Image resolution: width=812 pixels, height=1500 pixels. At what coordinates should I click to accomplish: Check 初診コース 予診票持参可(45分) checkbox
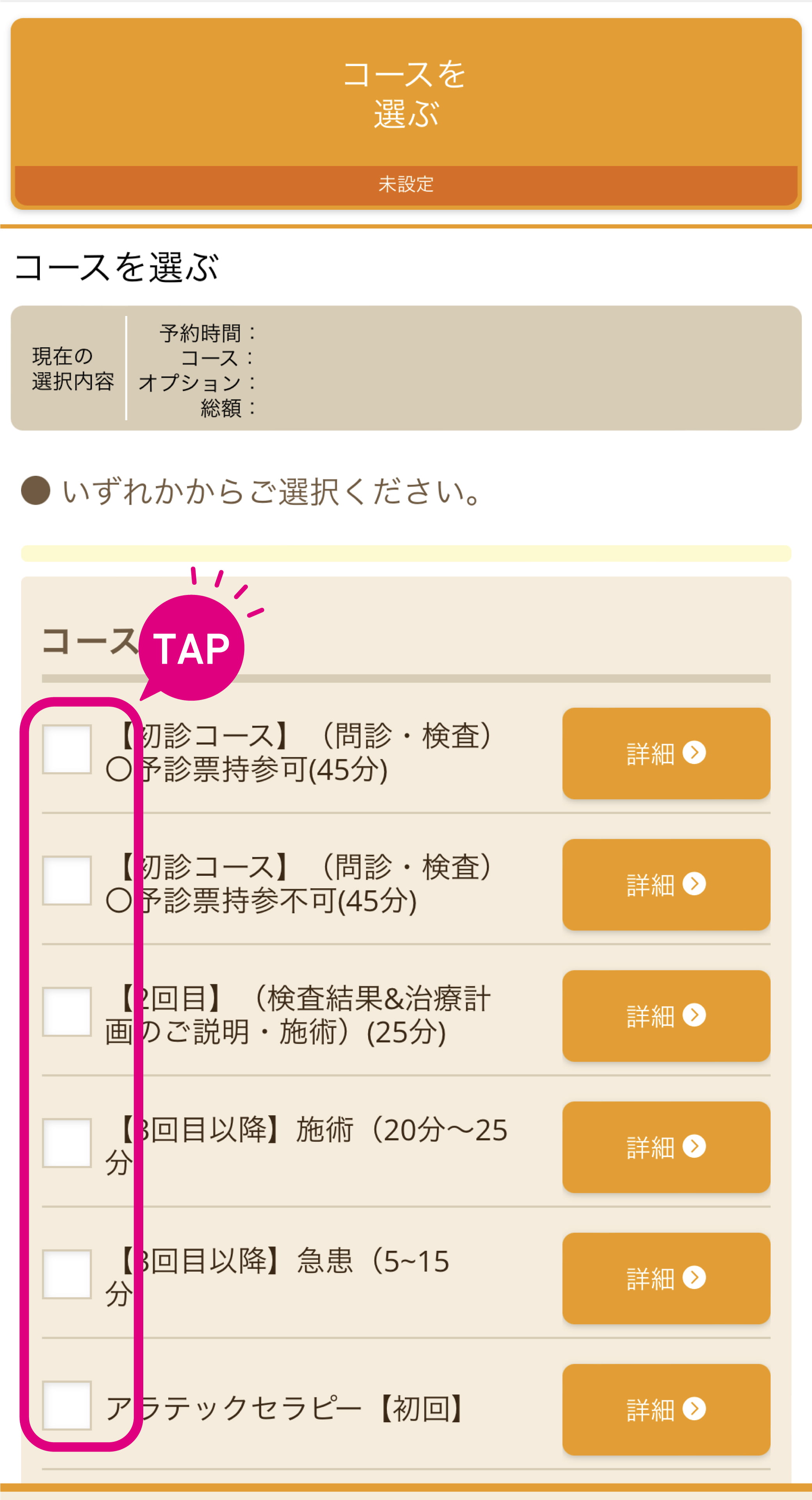[67, 749]
